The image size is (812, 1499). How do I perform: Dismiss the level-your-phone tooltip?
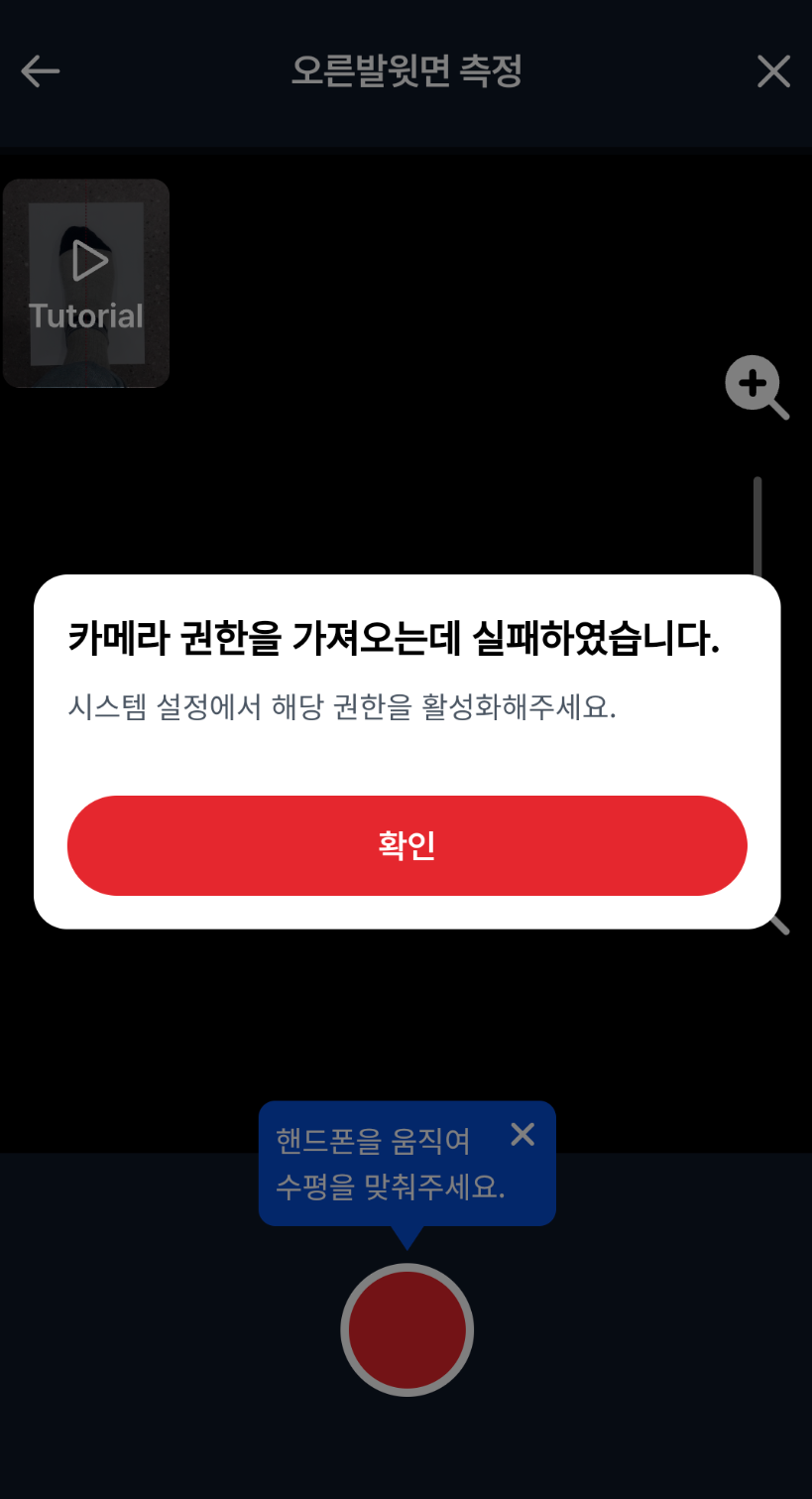tap(522, 1135)
